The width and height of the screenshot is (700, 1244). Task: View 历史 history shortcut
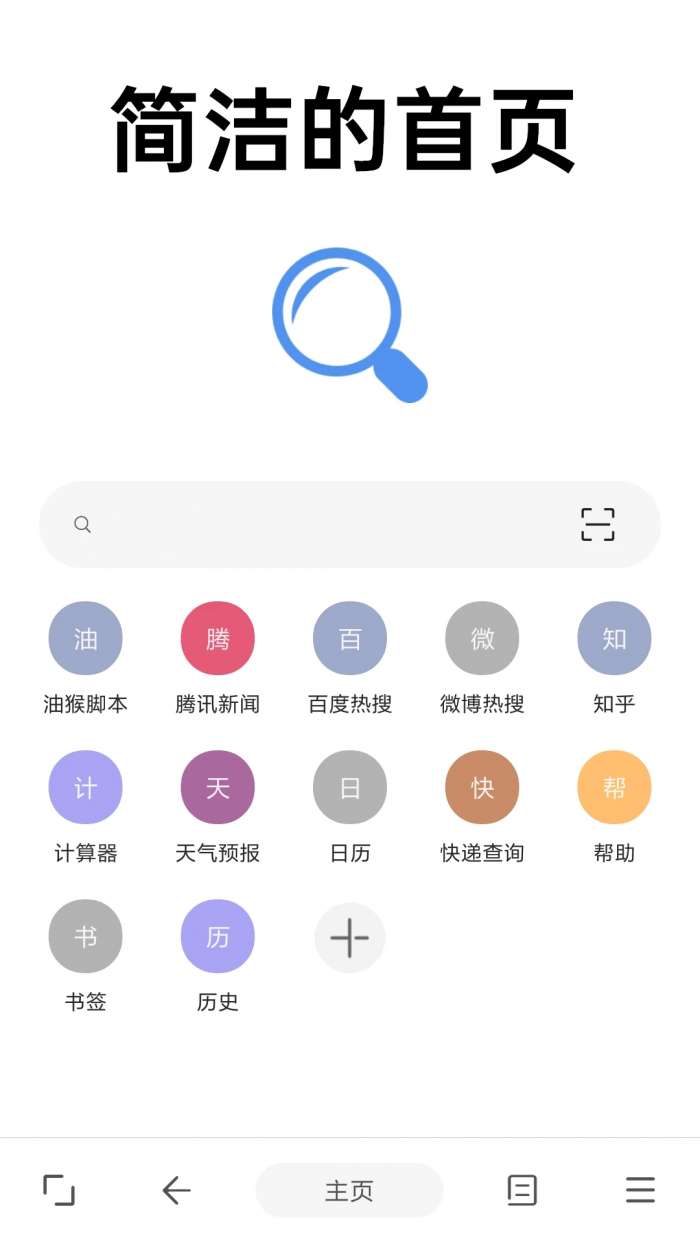218,937
